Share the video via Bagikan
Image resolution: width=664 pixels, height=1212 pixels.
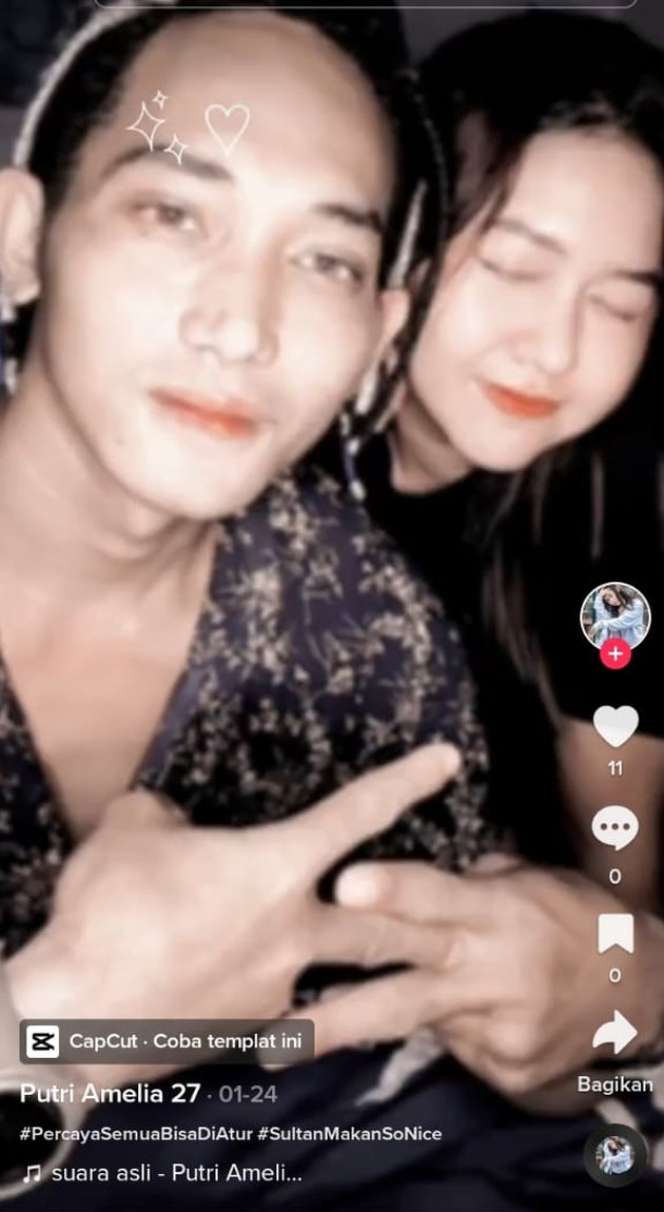(615, 1034)
